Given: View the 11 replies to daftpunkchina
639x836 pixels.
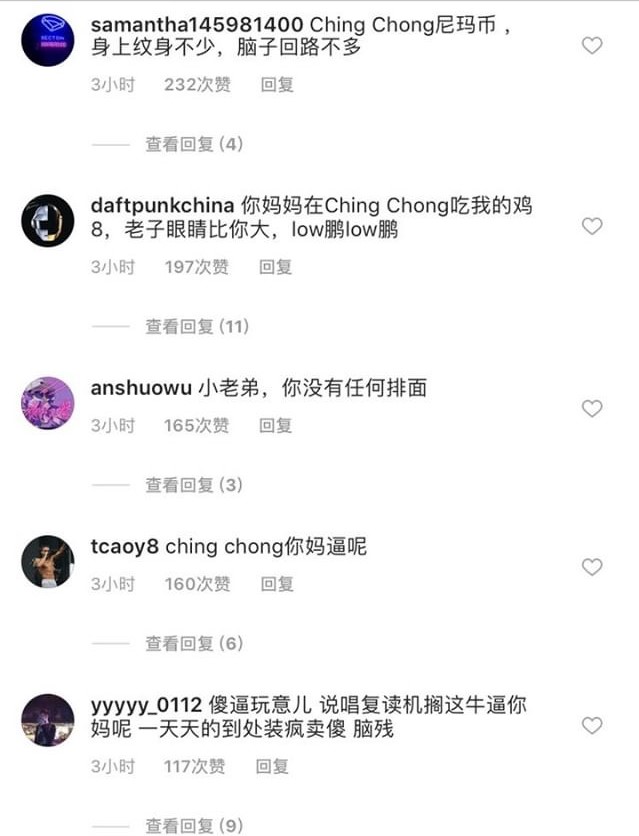Looking at the screenshot, I should point(197,327).
